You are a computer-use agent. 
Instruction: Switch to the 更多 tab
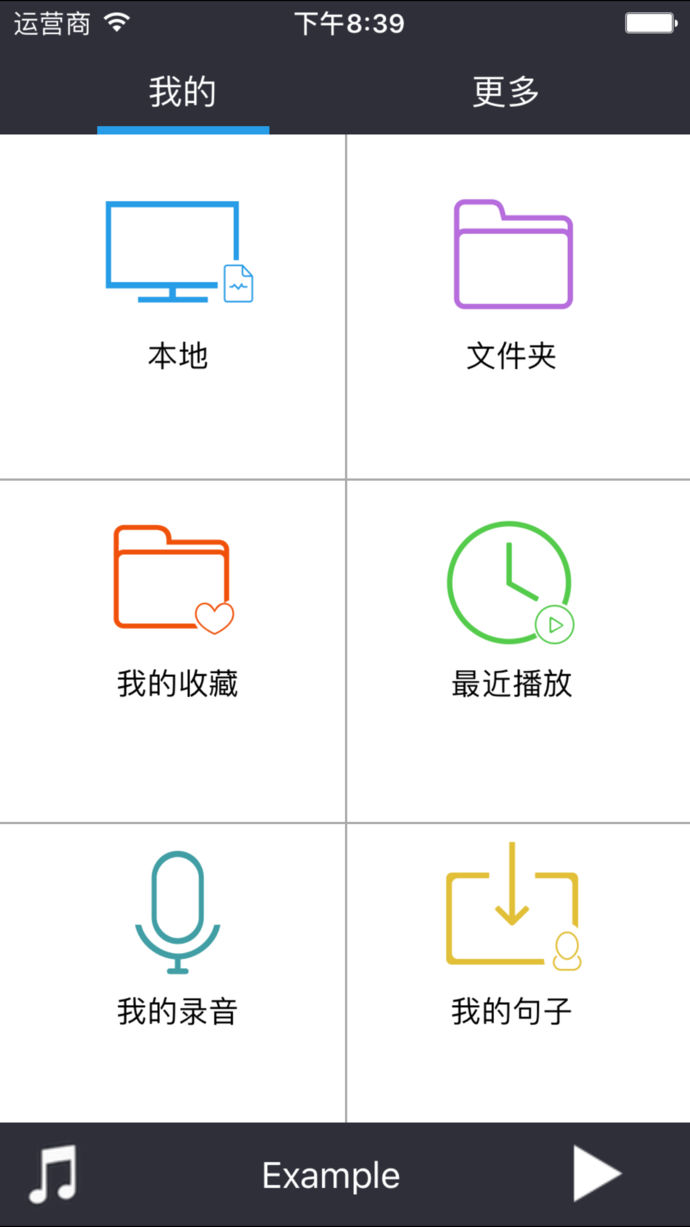(x=506, y=92)
